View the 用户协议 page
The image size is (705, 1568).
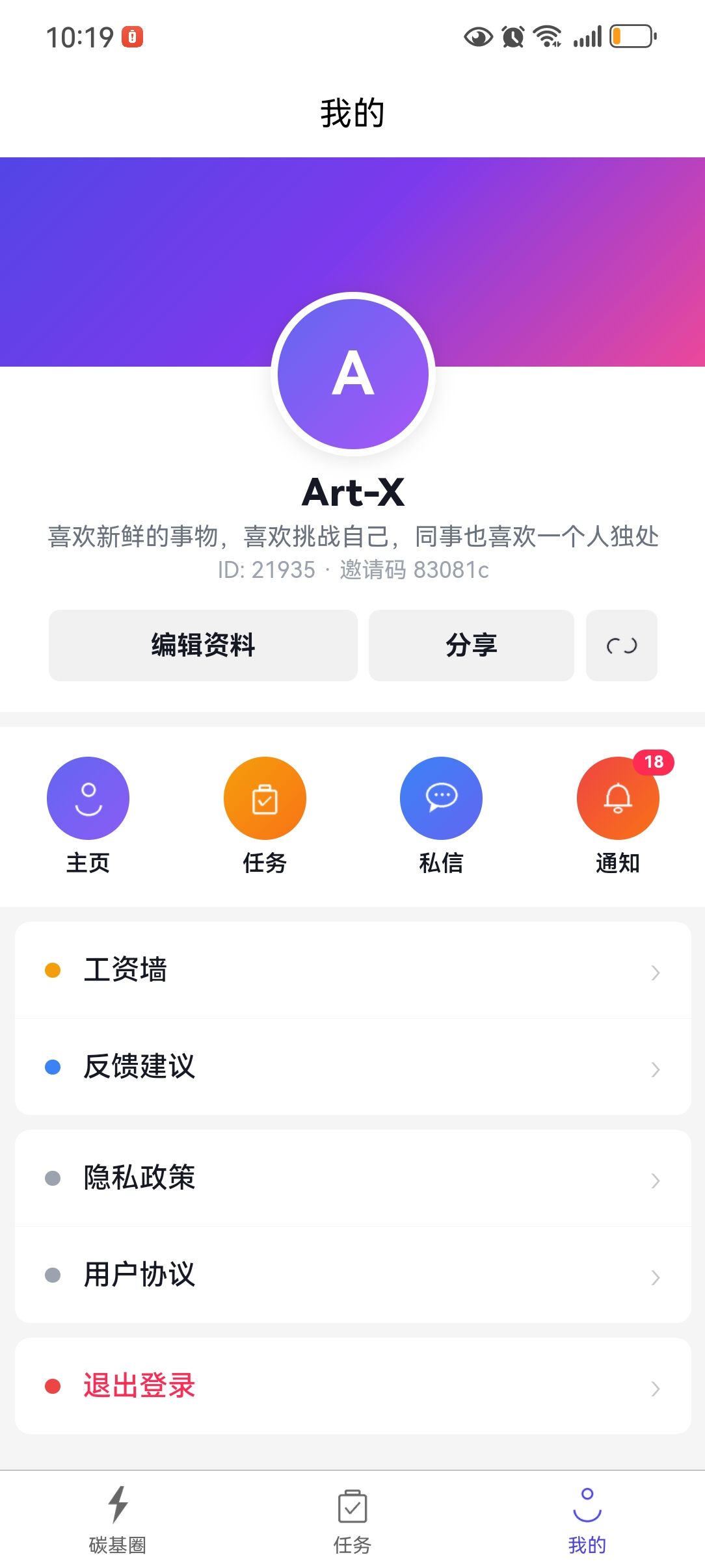352,1275
